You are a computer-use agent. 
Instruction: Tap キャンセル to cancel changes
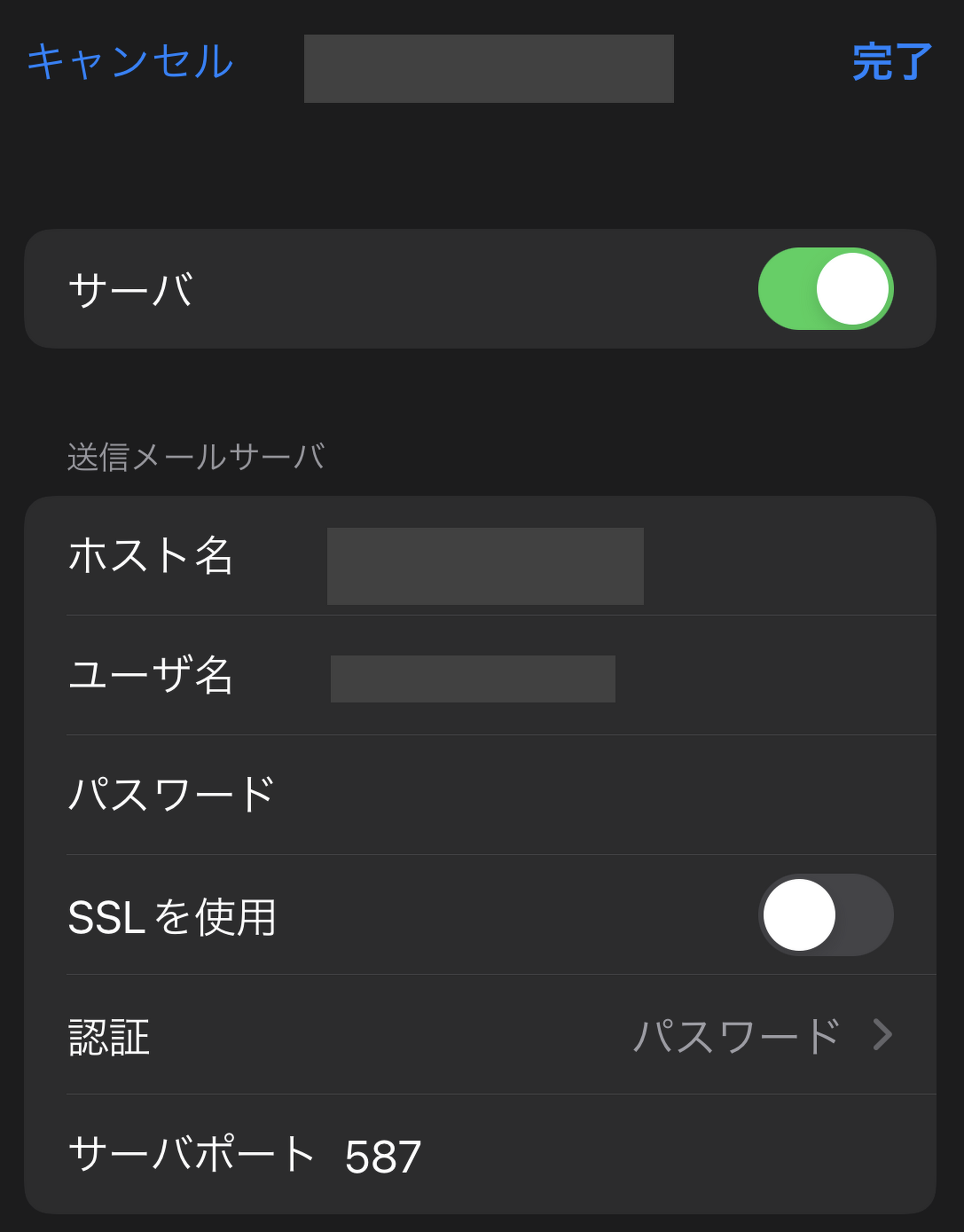(130, 62)
